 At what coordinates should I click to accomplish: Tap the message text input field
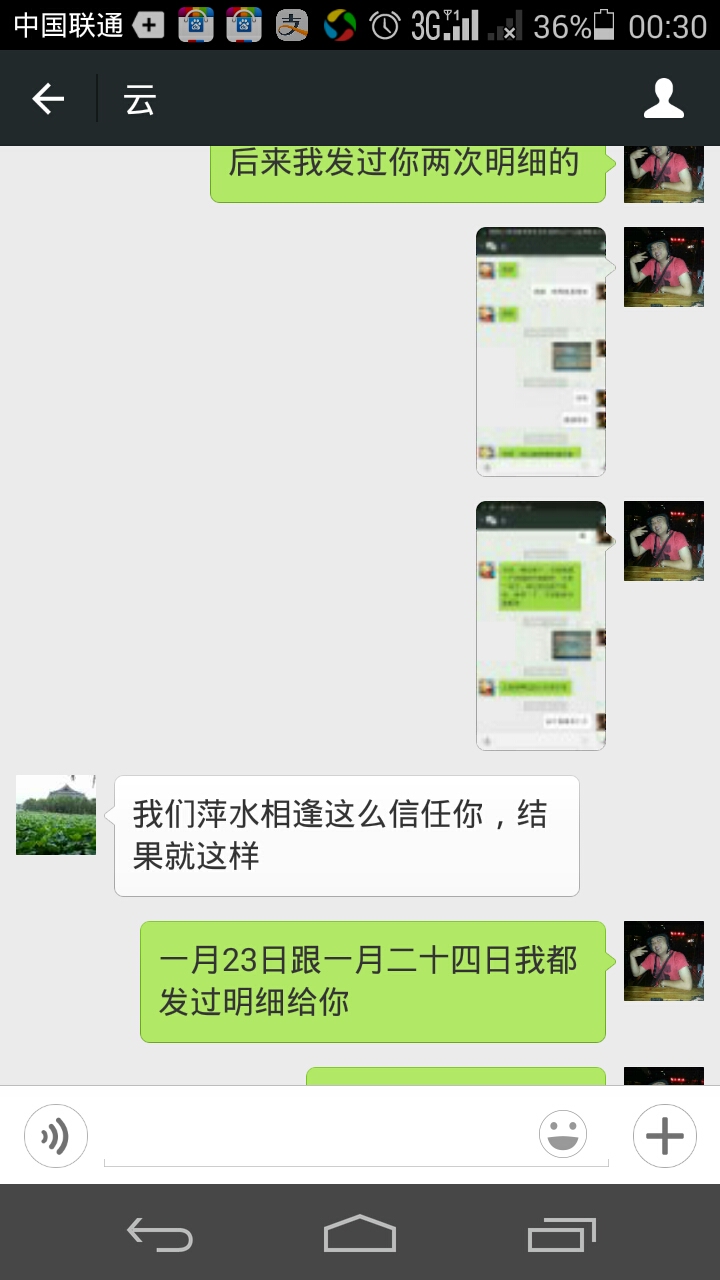320,1136
